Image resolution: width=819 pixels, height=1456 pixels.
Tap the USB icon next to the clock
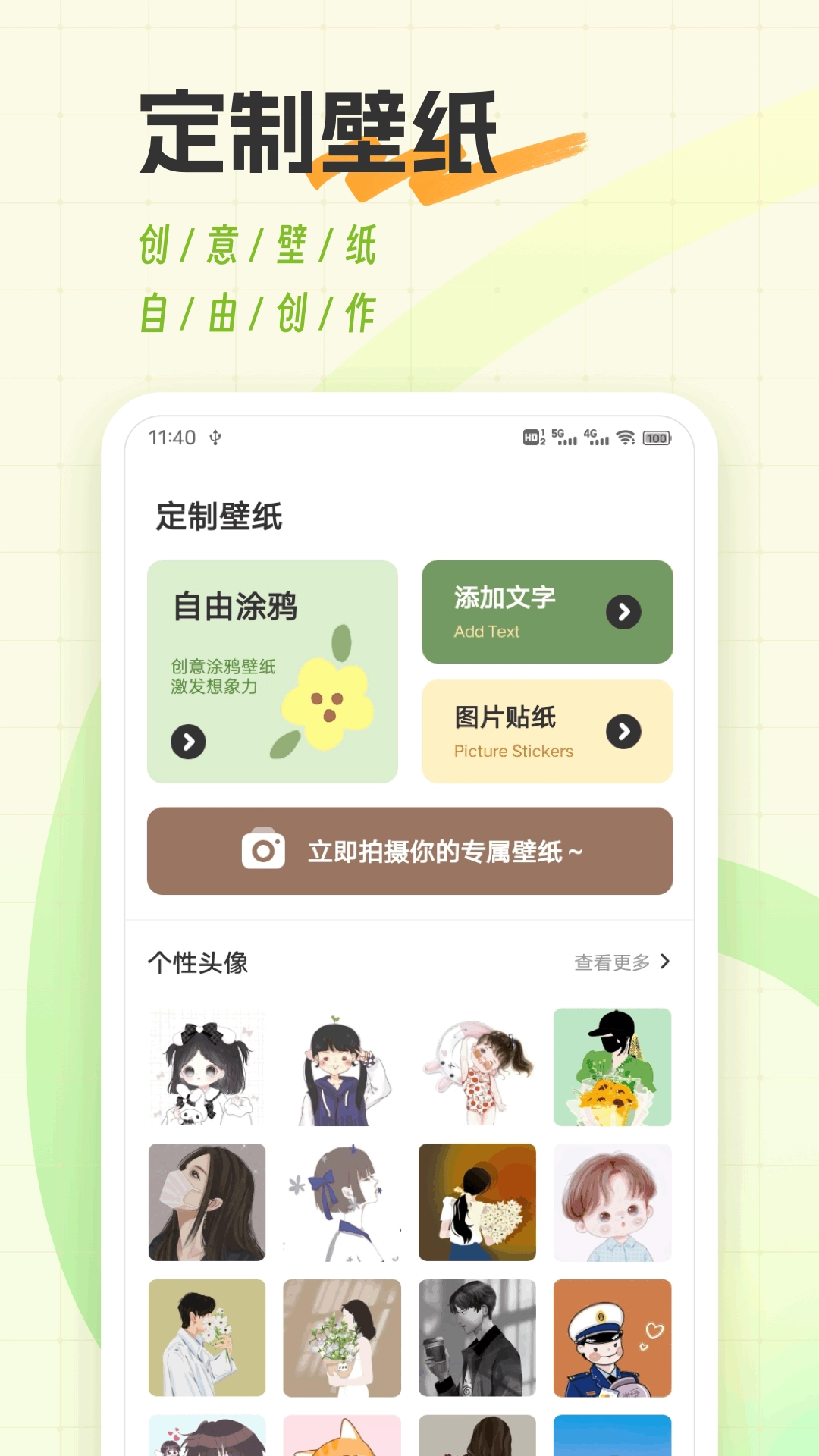214,438
